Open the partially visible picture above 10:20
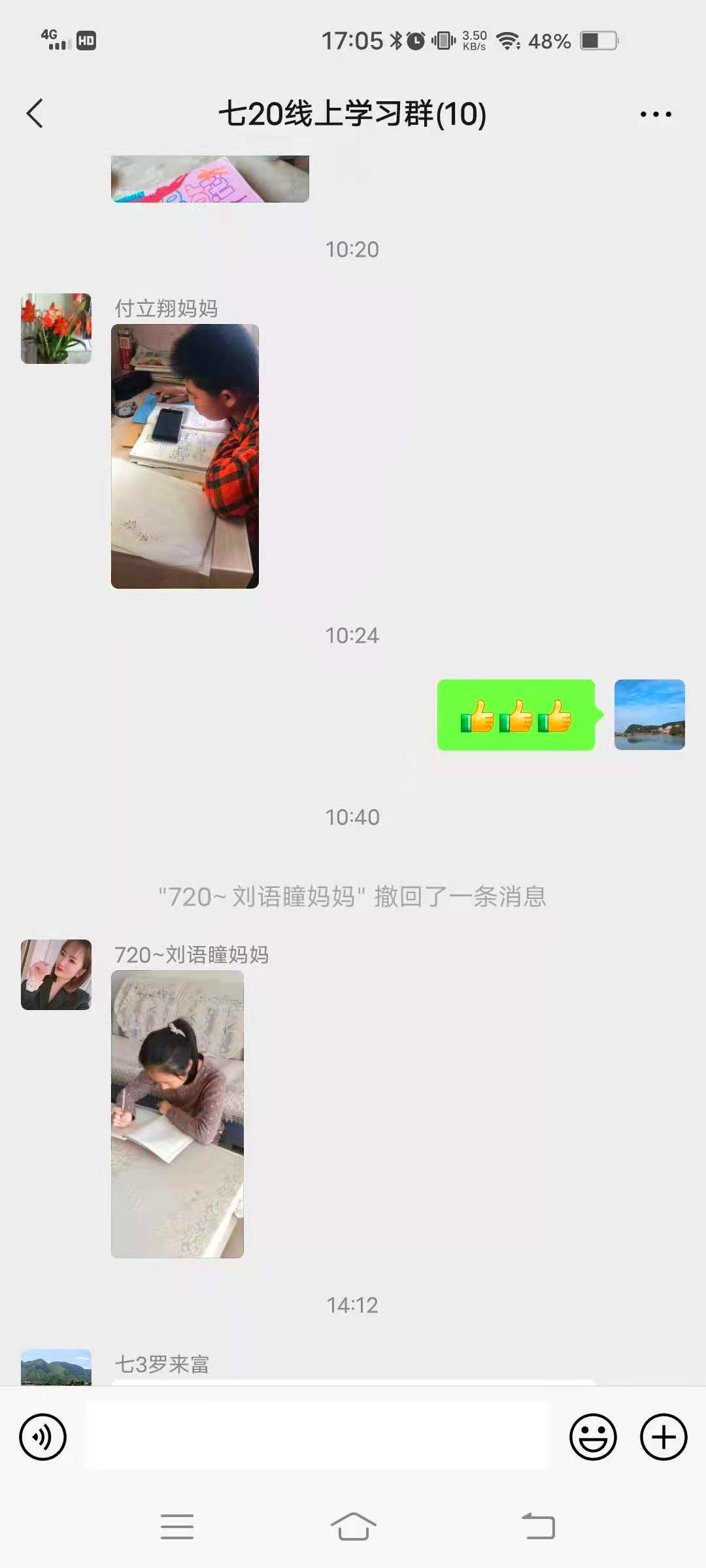The height and width of the screenshot is (1568, 706). pyautogui.click(x=210, y=179)
